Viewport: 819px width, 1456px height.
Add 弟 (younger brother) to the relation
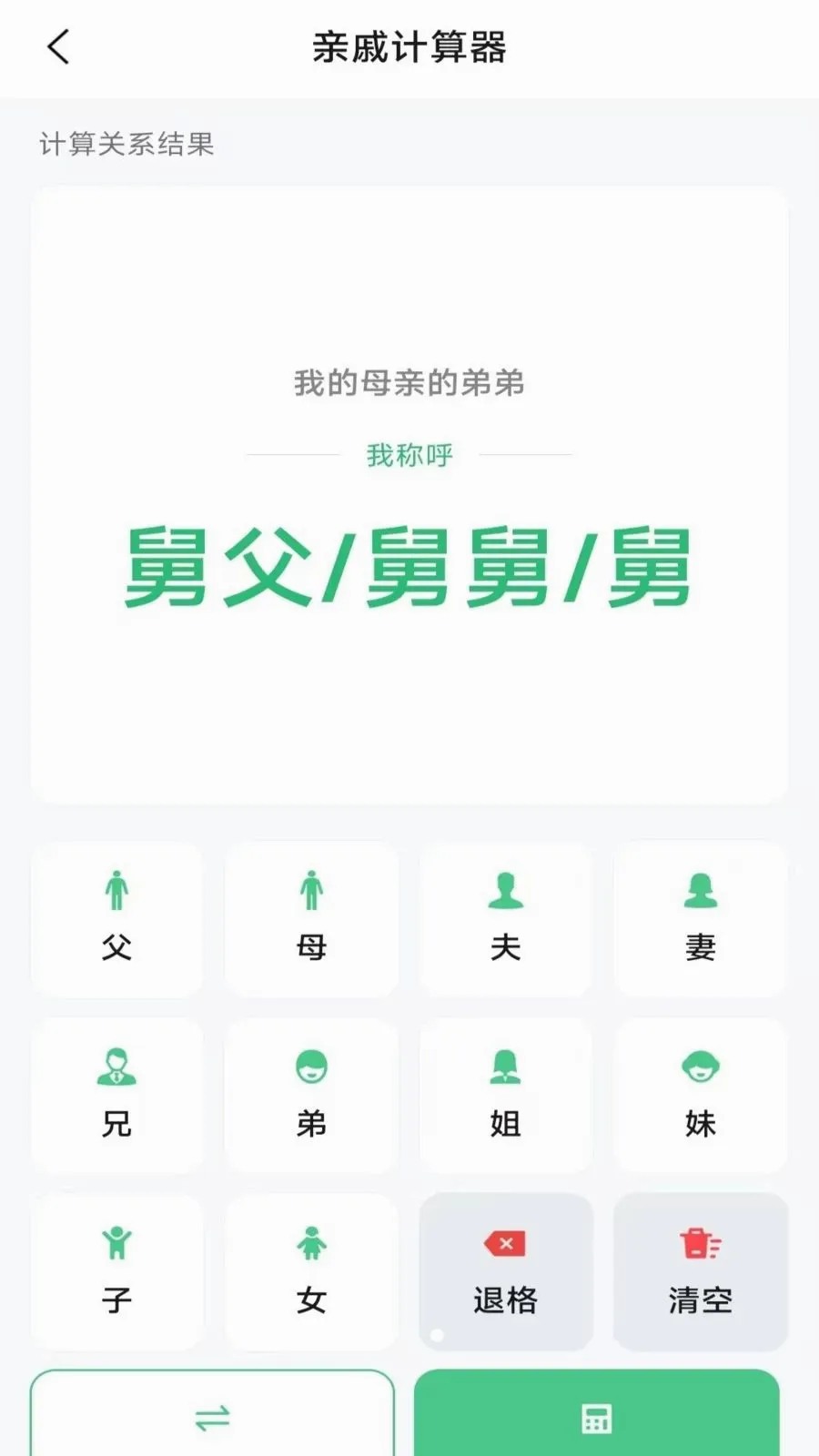click(311, 1096)
